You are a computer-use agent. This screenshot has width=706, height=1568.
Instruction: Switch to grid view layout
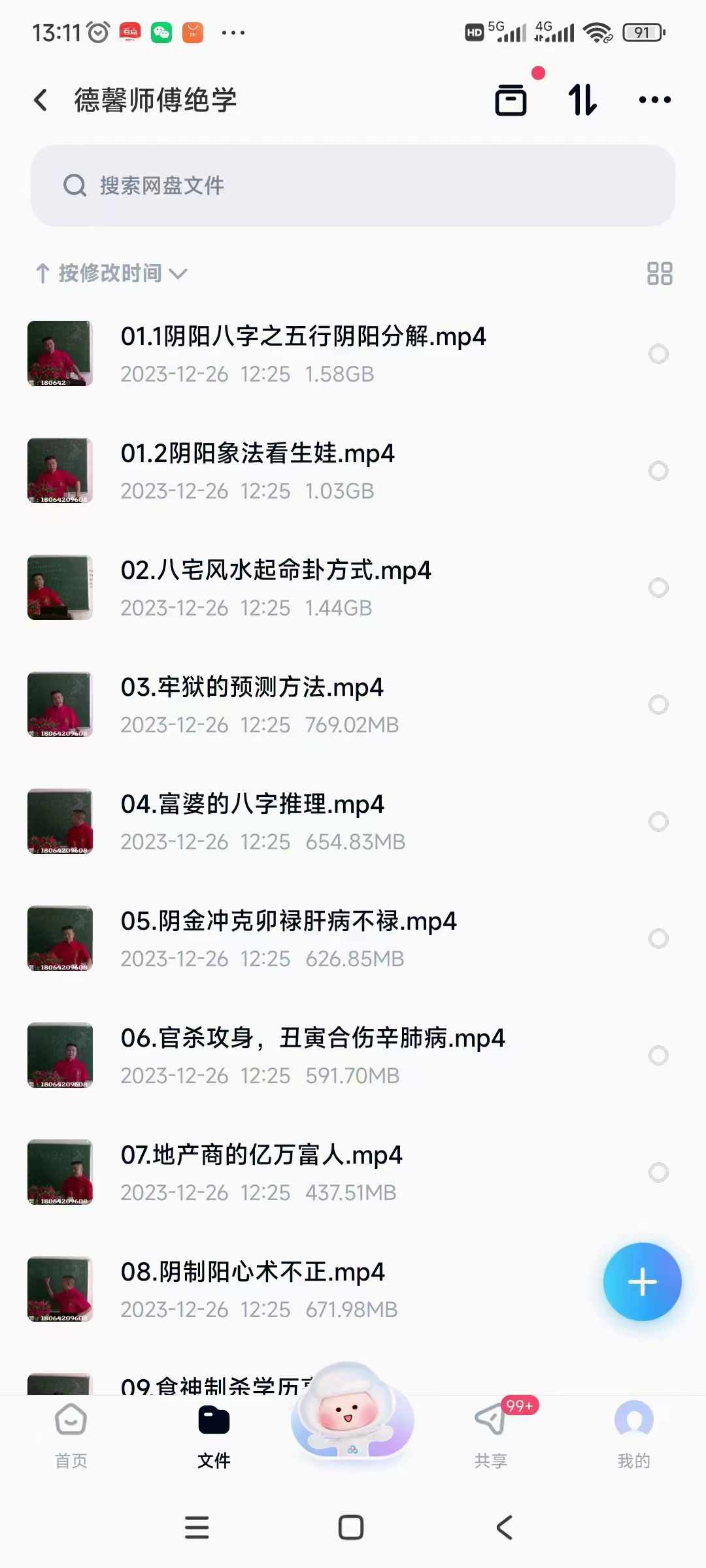(660, 273)
